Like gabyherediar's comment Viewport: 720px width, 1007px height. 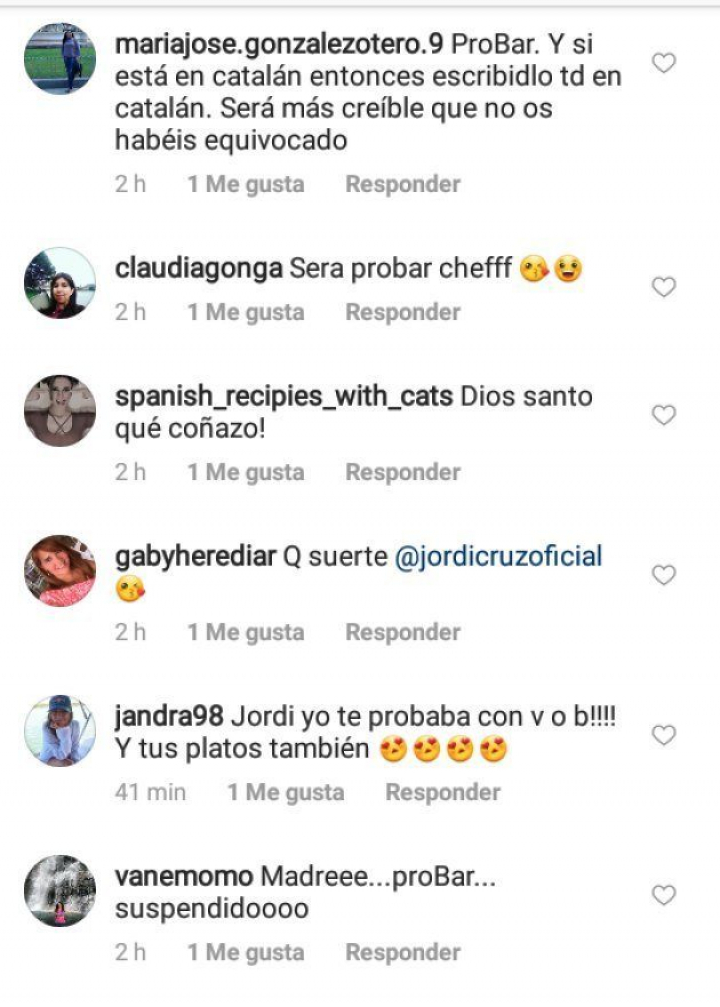point(664,575)
